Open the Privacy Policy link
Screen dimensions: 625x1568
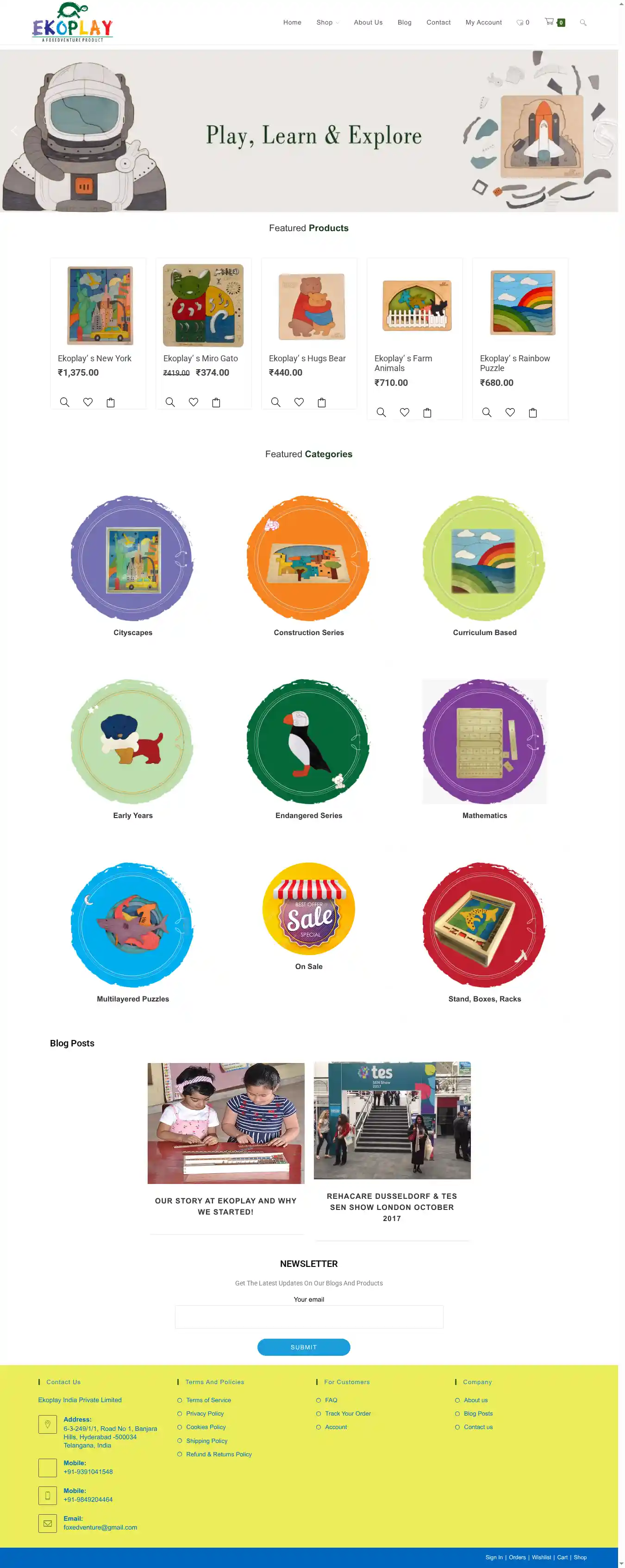[205, 1413]
